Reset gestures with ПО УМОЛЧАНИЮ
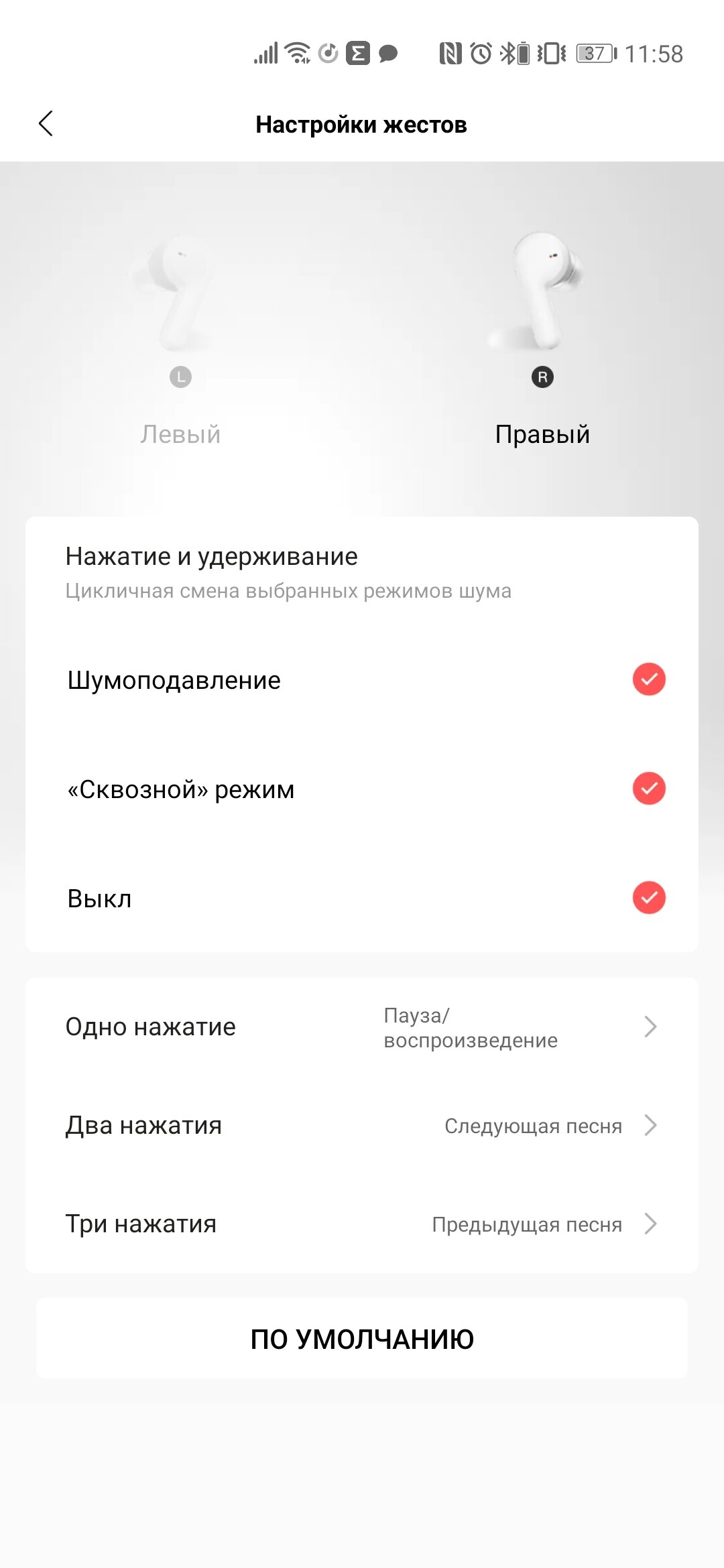 (362, 1339)
